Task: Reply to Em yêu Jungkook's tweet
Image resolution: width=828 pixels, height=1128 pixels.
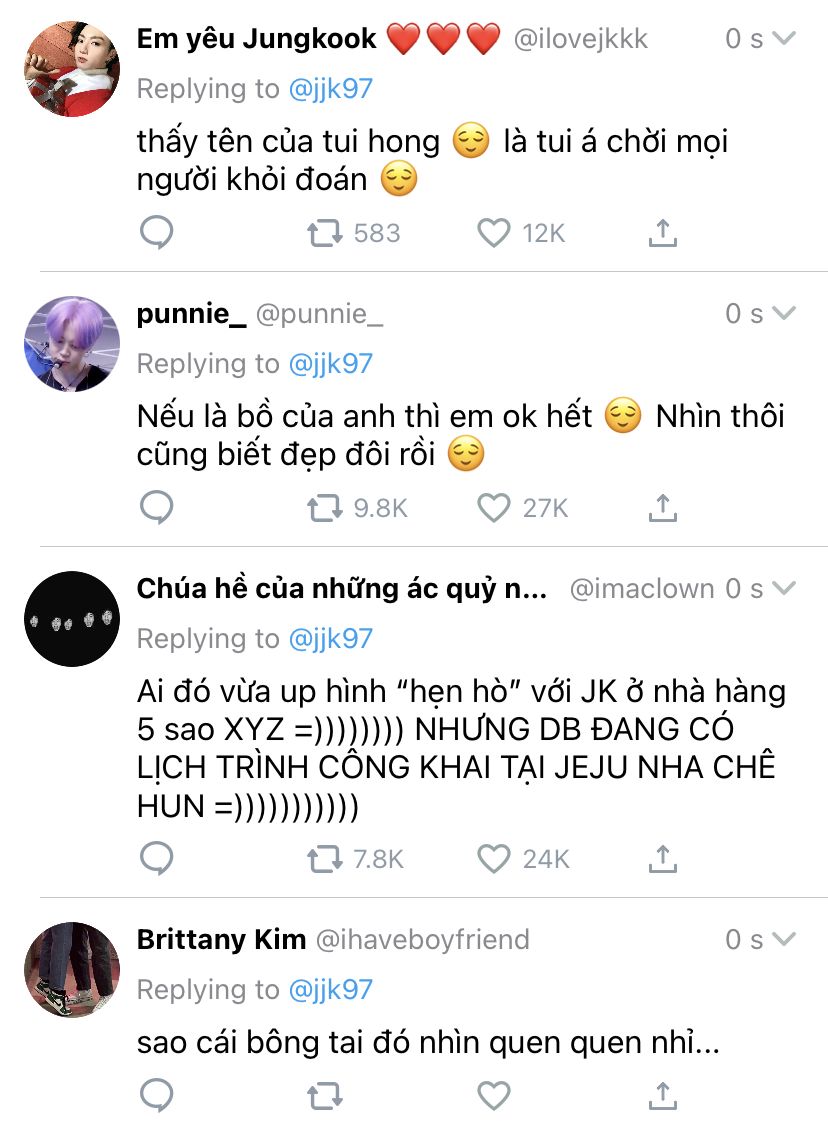Action: pos(156,233)
